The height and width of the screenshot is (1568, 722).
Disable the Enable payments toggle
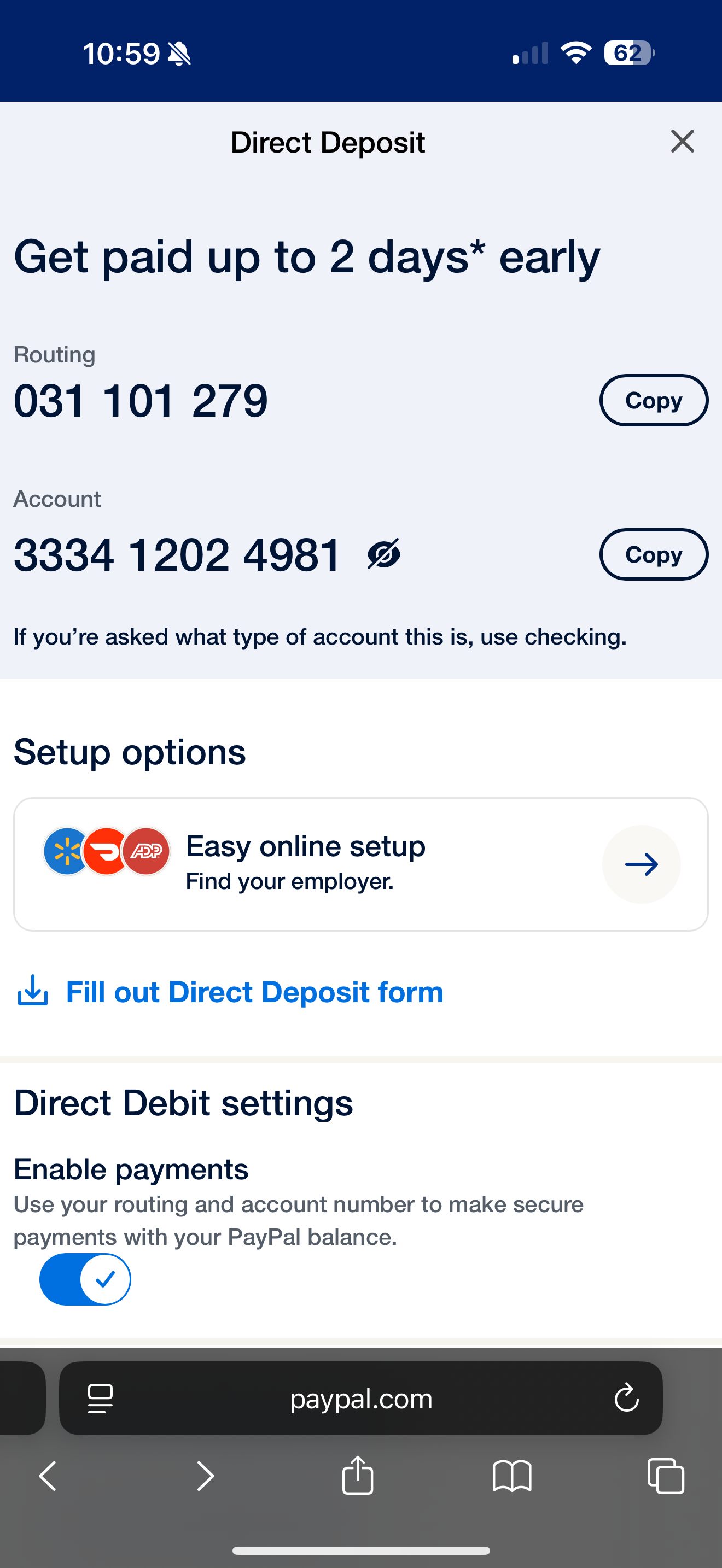[86, 1279]
